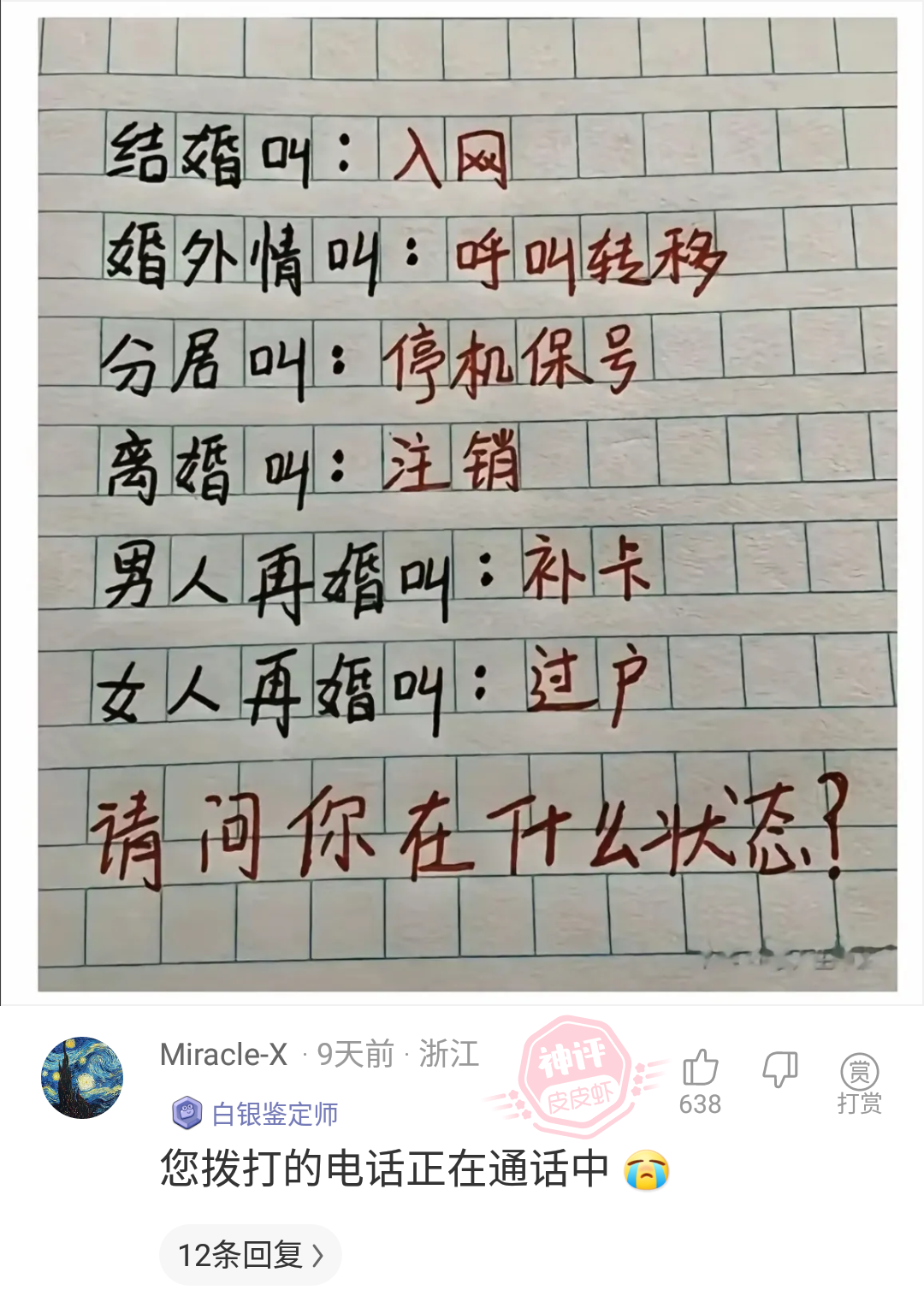
Task: Expand the 12条回复 replies
Action: 250,1255
